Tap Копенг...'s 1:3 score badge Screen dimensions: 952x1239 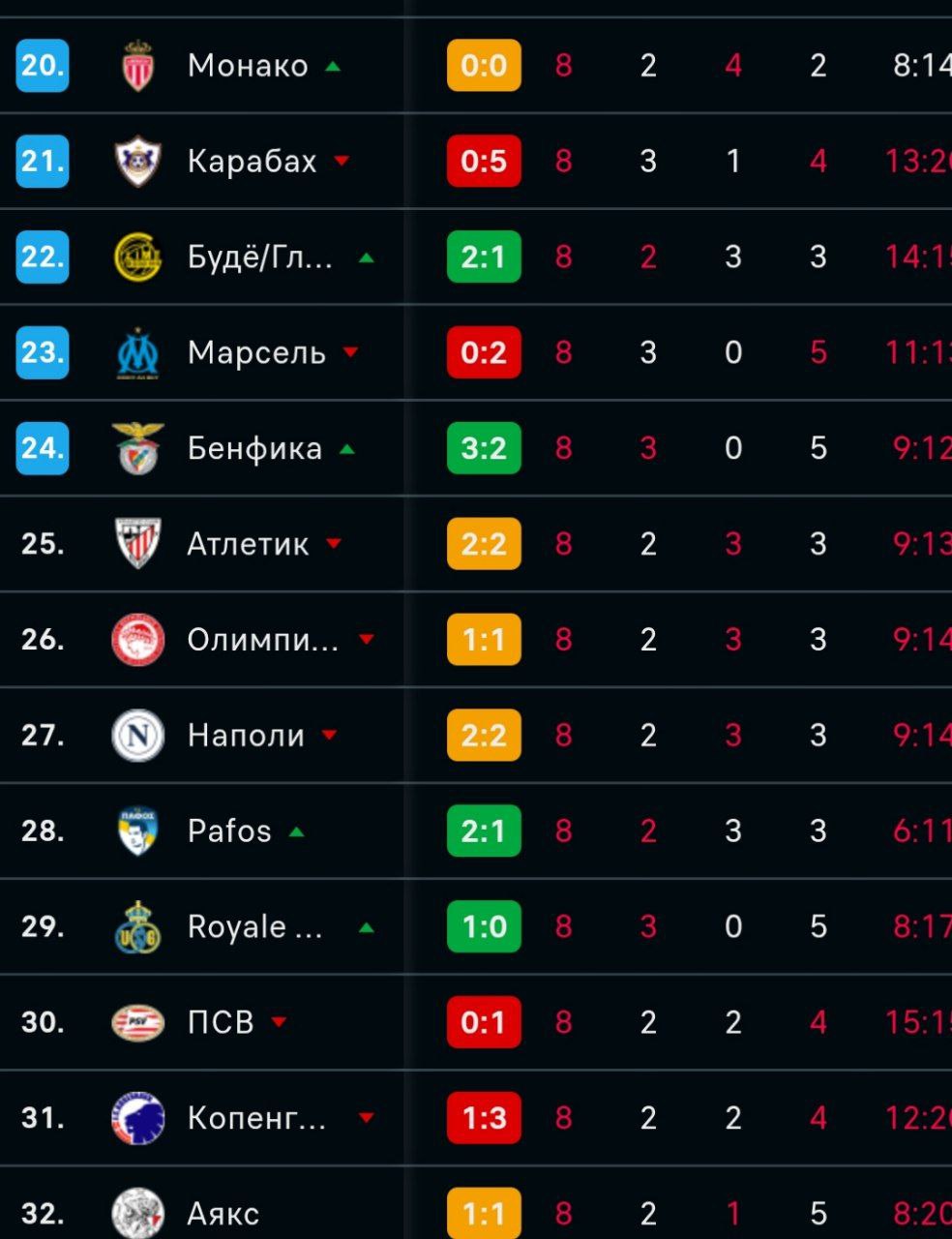click(x=484, y=1118)
